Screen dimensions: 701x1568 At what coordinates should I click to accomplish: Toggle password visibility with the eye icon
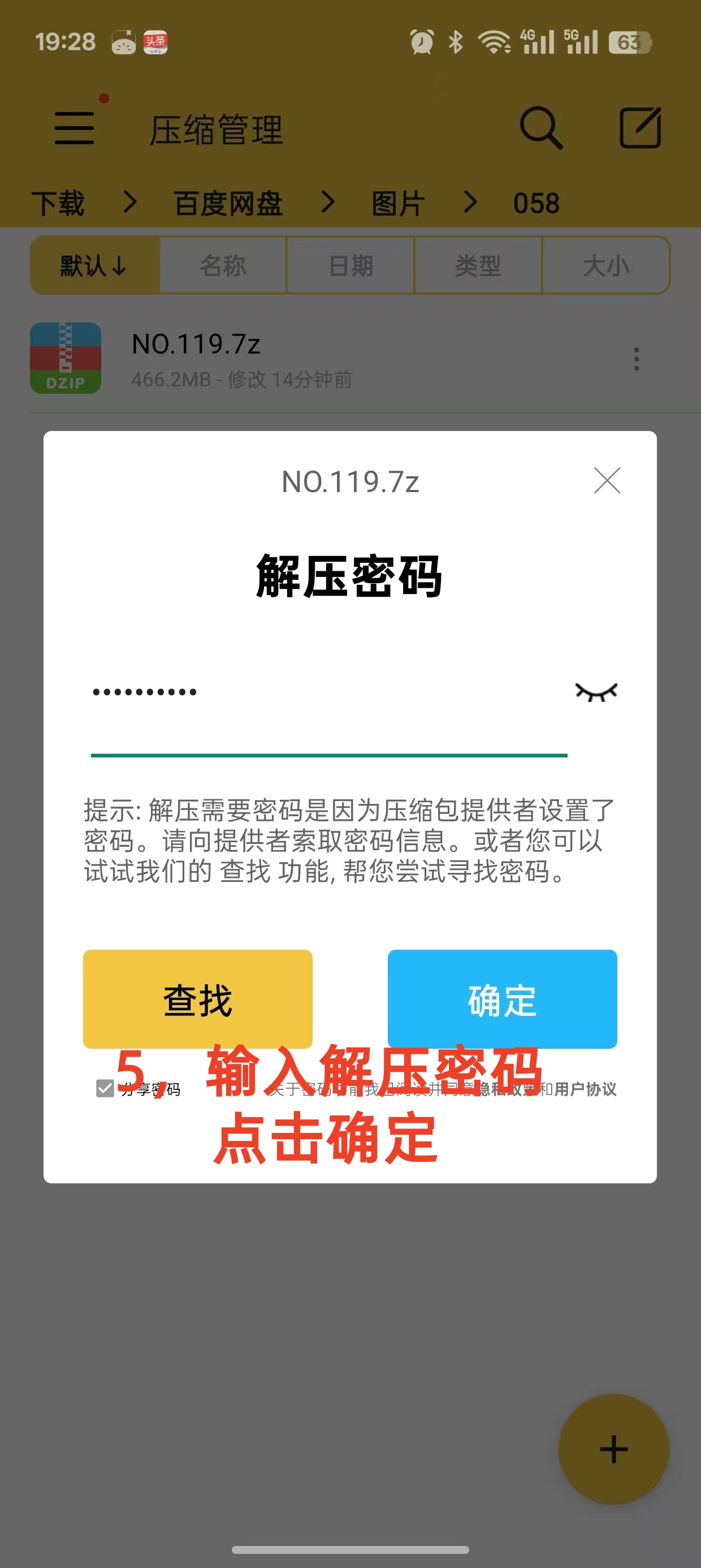[x=596, y=692]
